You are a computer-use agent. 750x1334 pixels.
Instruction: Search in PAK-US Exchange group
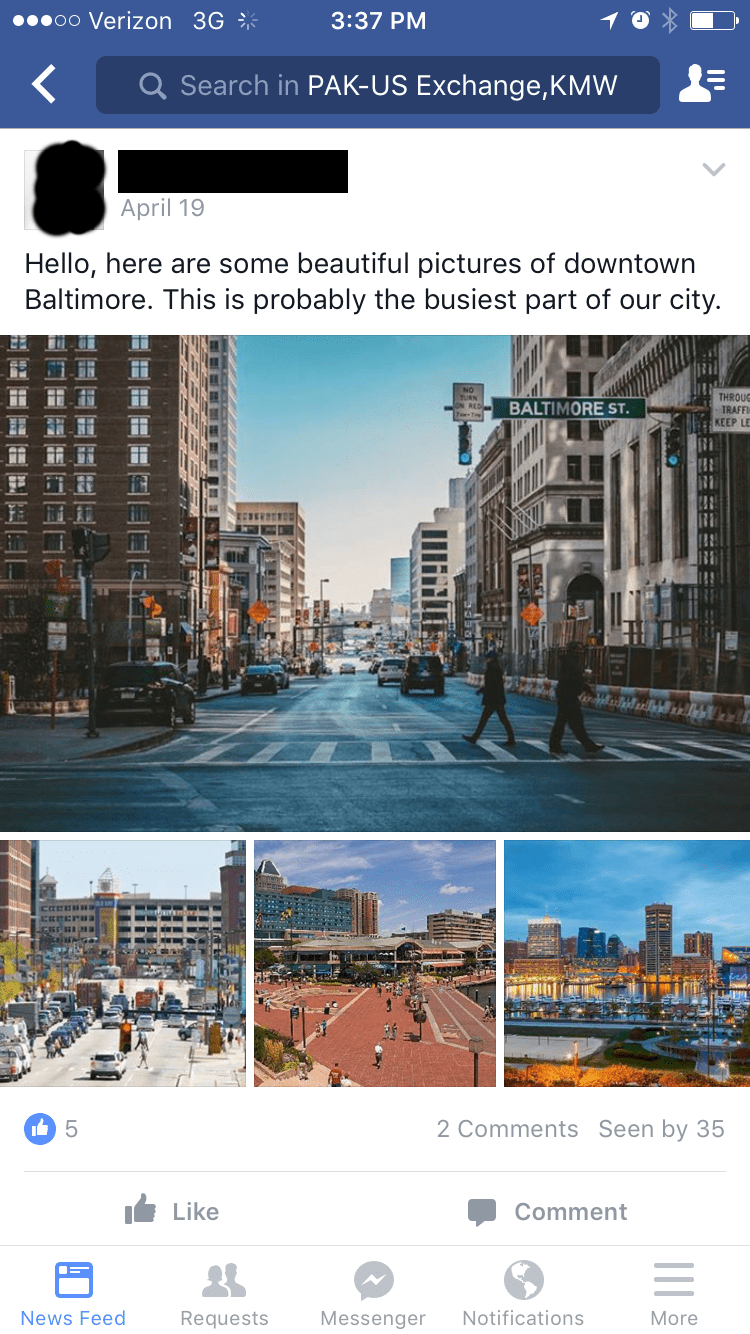378,85
